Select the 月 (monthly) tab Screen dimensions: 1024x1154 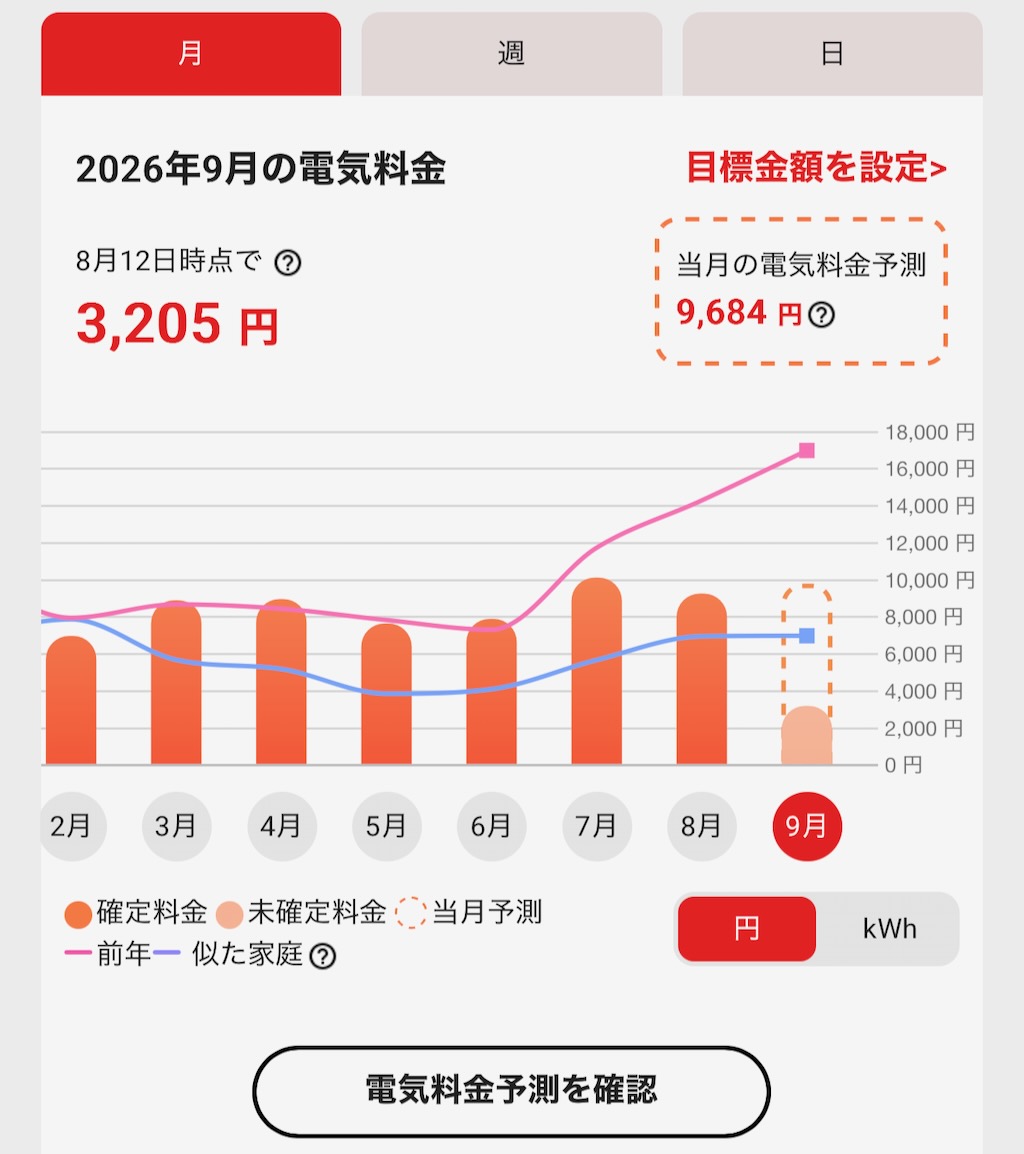(191, 54)
